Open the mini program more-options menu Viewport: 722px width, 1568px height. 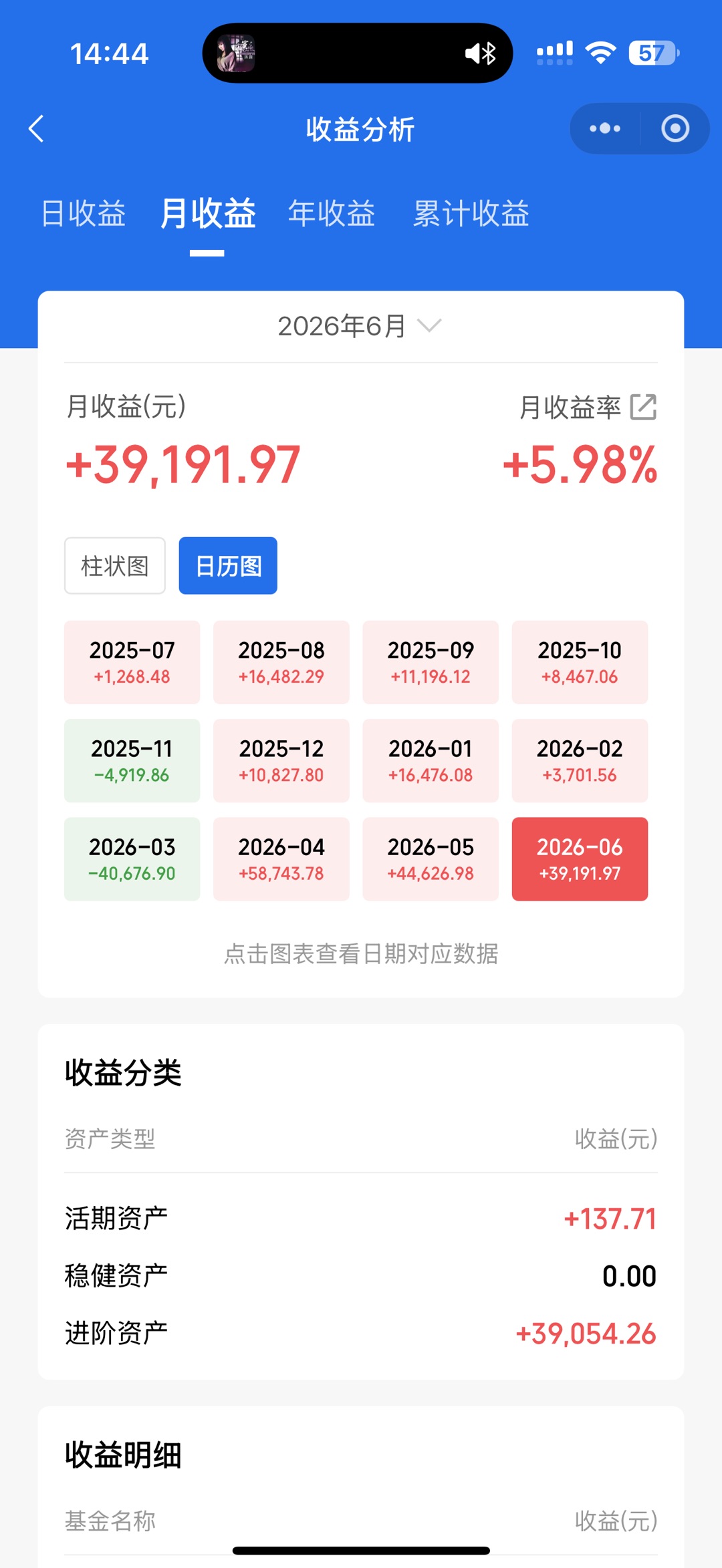click(x=605, y=128)
